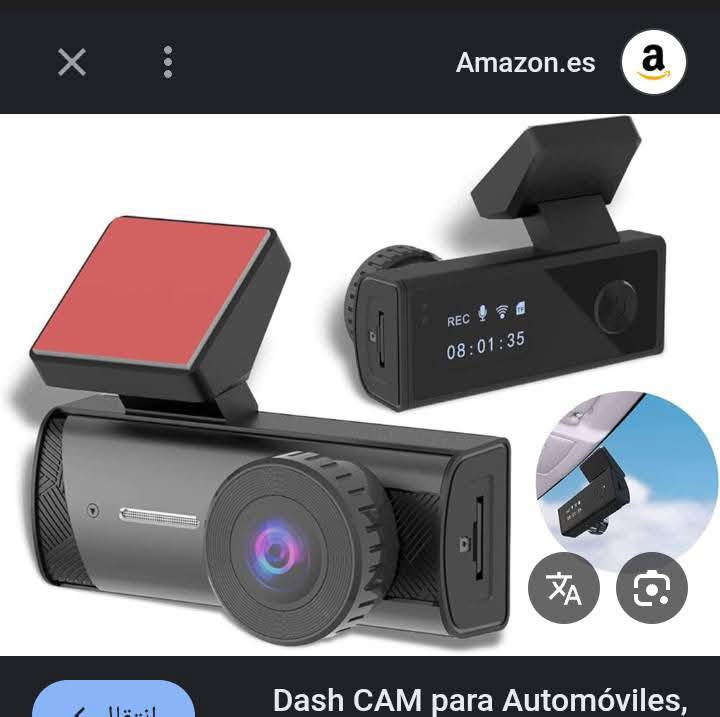Screen dimensions: 720x717
Task: Open the three-dot overflow menu
Action: [168, 62]
